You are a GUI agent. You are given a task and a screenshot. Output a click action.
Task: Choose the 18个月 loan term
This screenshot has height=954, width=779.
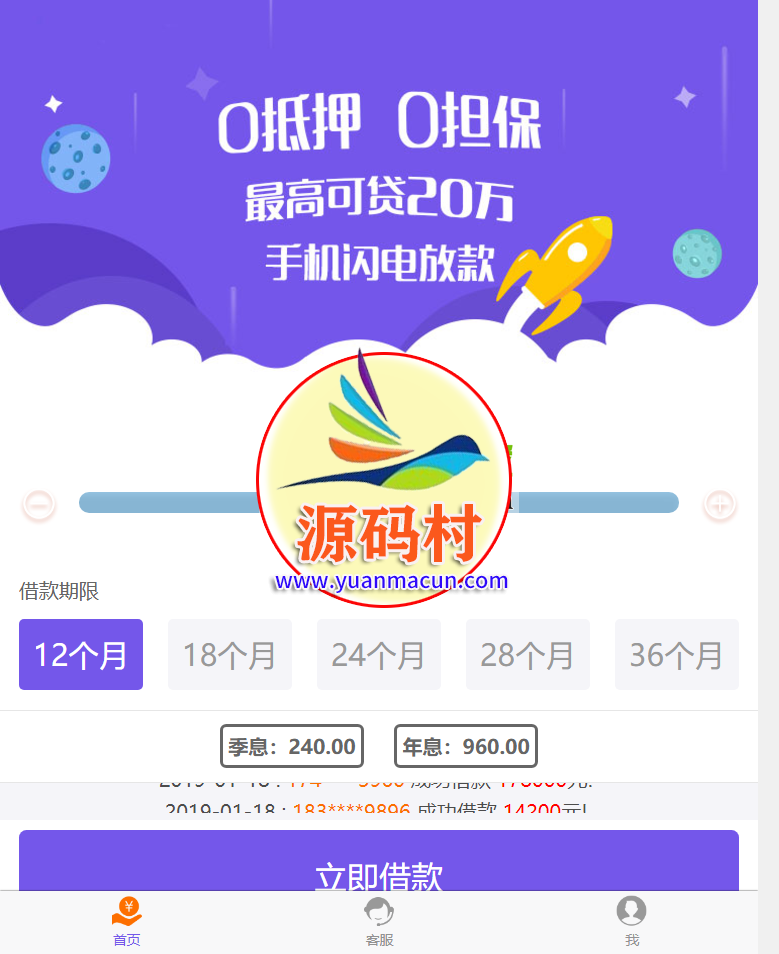click(x=230, y=655)
